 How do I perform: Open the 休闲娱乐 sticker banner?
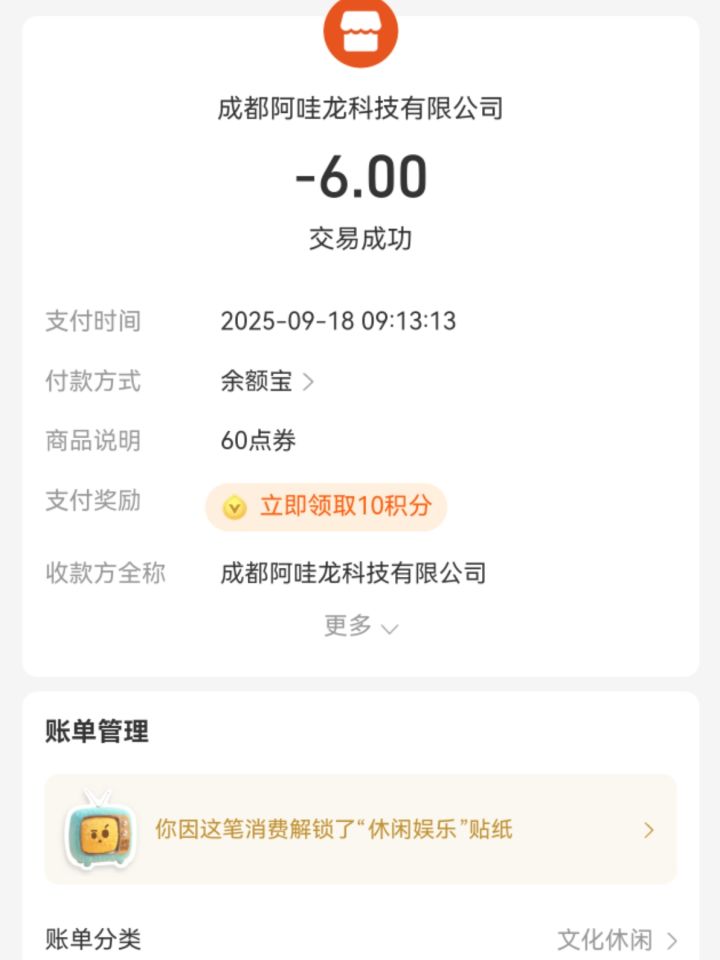(x=360, y=829)
